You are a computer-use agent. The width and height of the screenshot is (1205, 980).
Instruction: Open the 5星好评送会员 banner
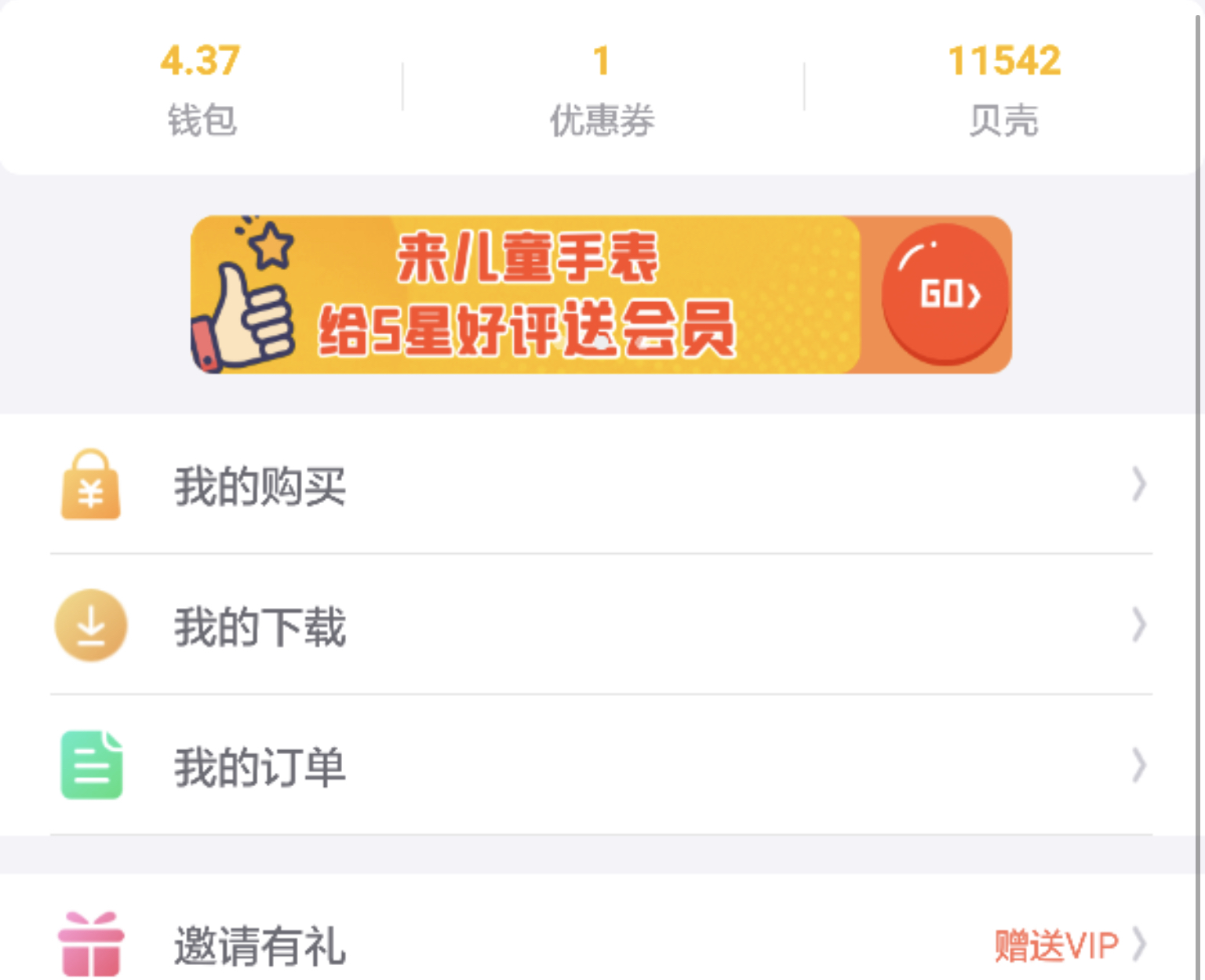coord(601,294)
